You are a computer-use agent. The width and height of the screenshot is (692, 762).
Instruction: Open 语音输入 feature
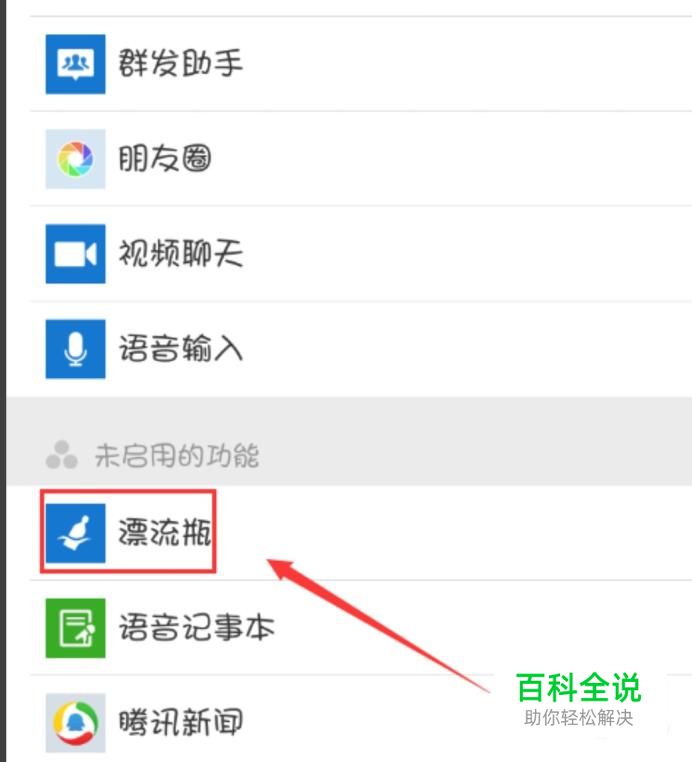[180, 350]
